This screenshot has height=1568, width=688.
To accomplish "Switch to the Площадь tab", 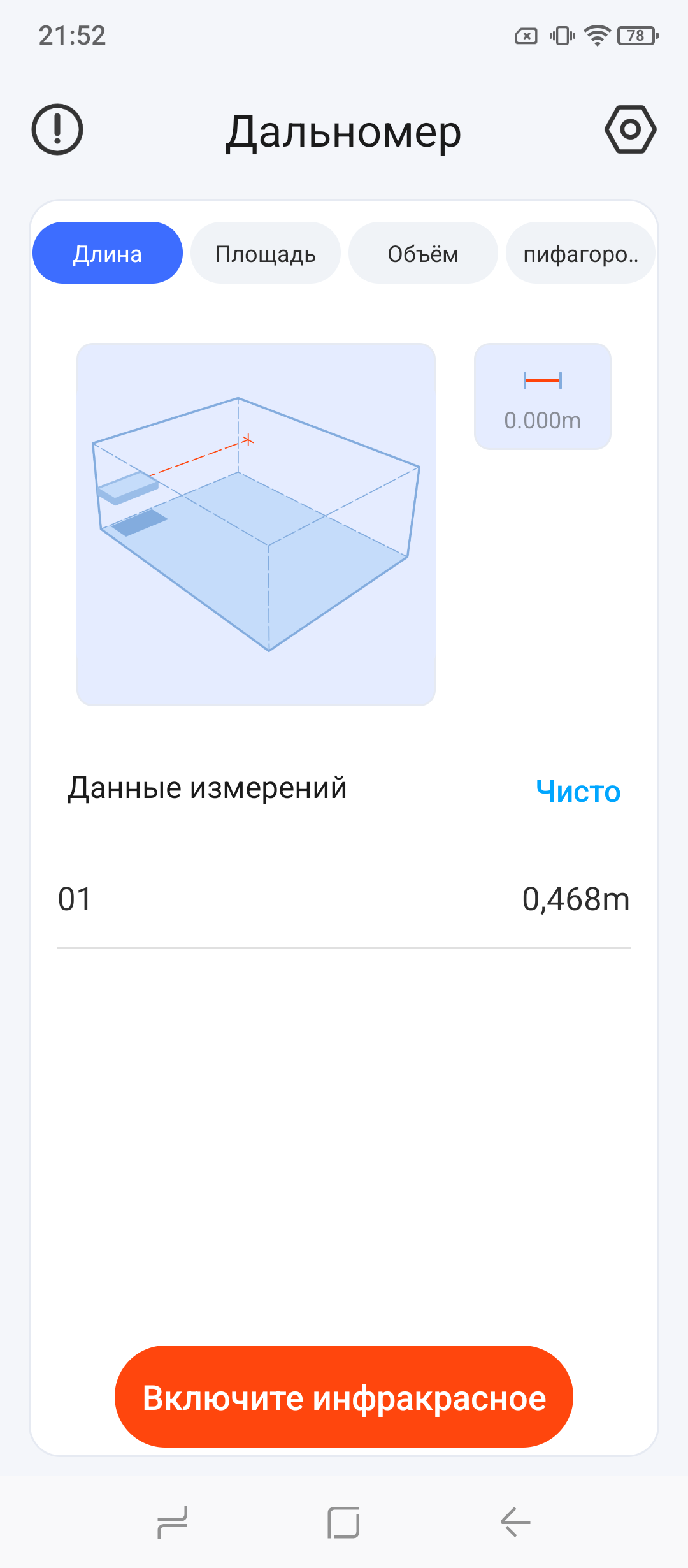I will tap(265, 253).
